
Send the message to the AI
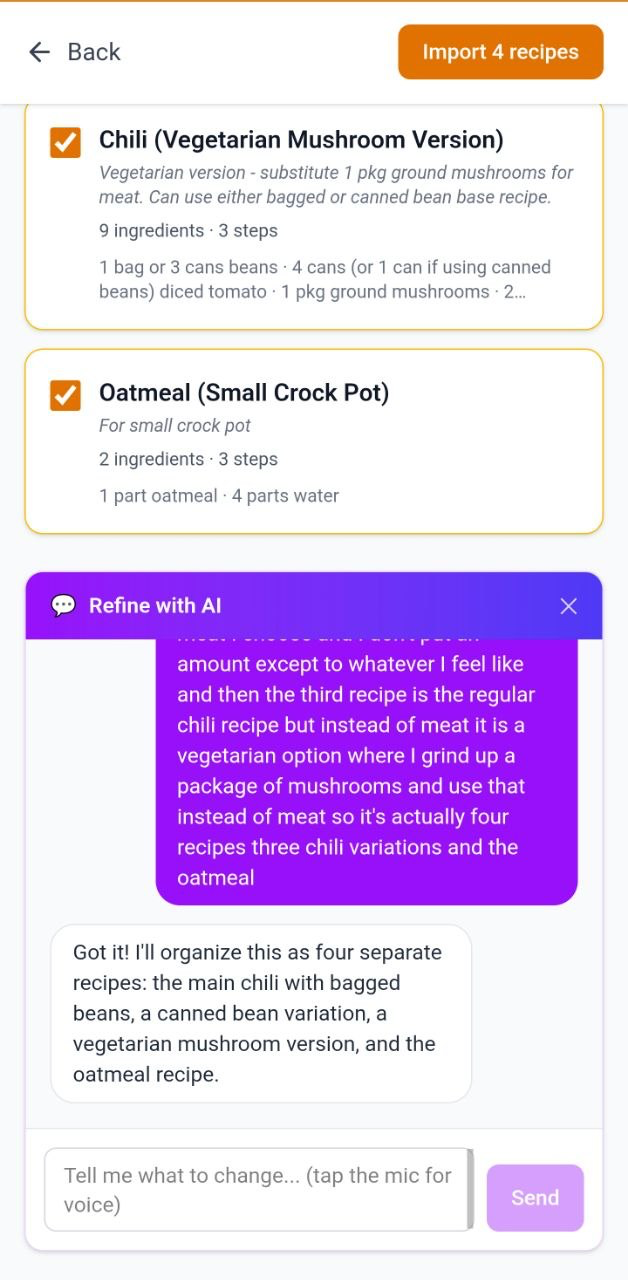pyautogui.click(x=534, y=1197)
